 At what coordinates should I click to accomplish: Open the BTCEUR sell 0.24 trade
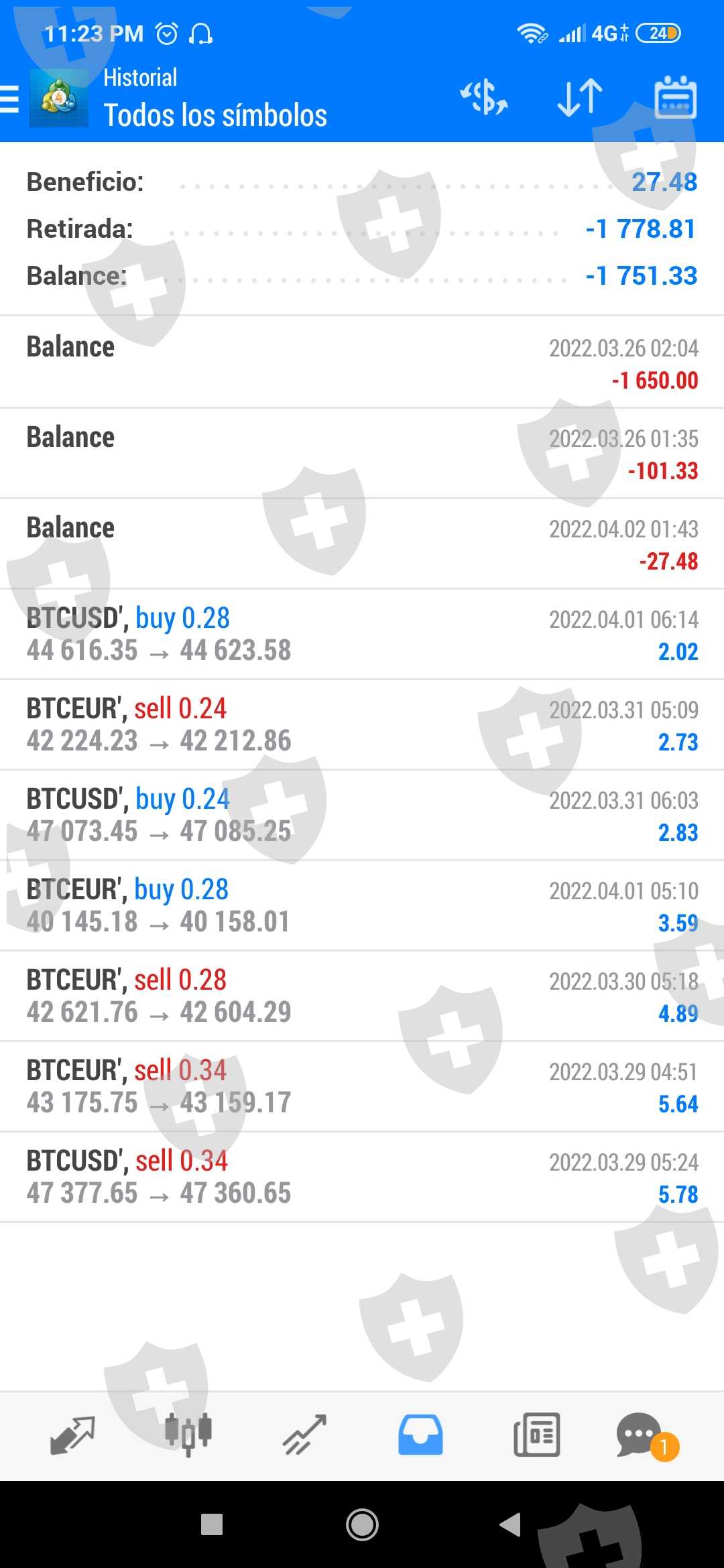point(362,724)
